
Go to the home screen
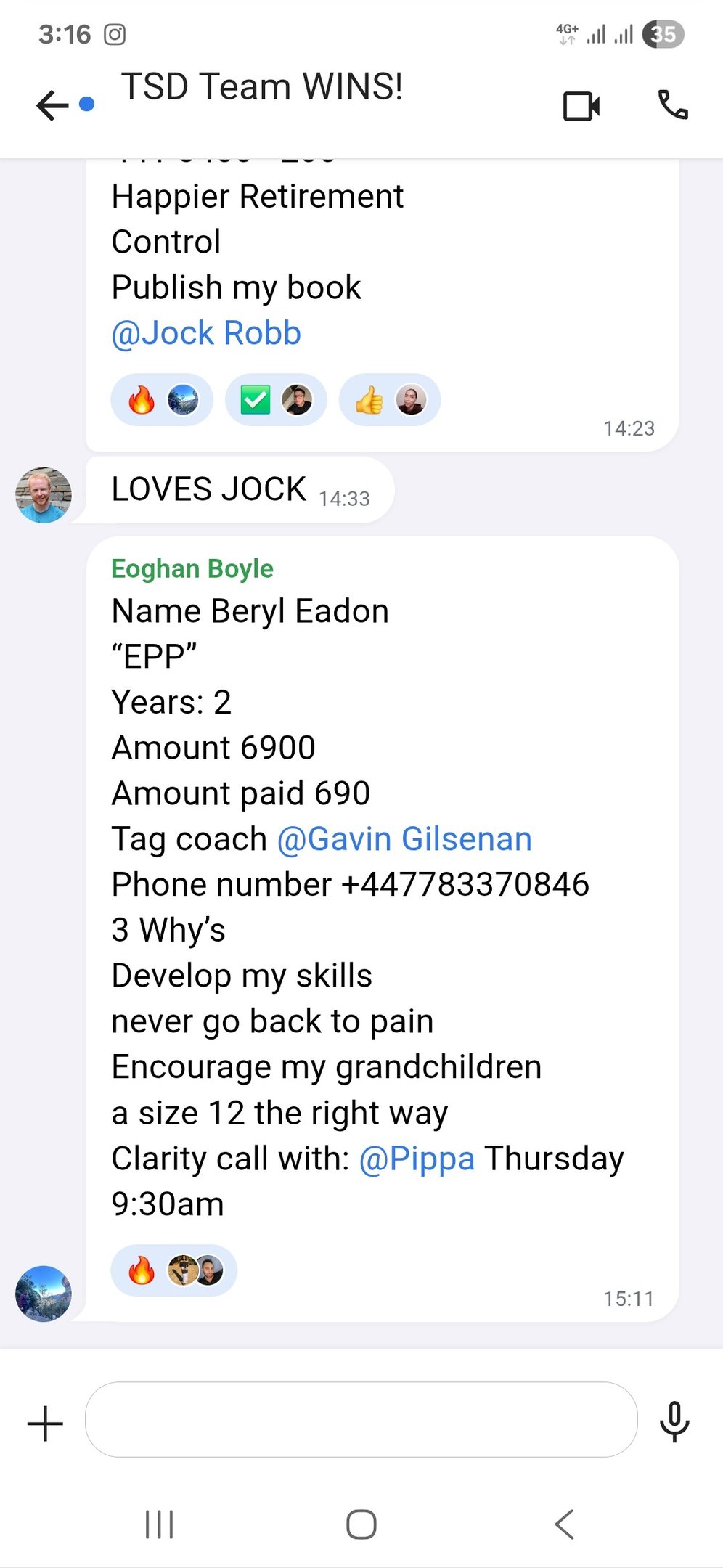point(361,1524)
